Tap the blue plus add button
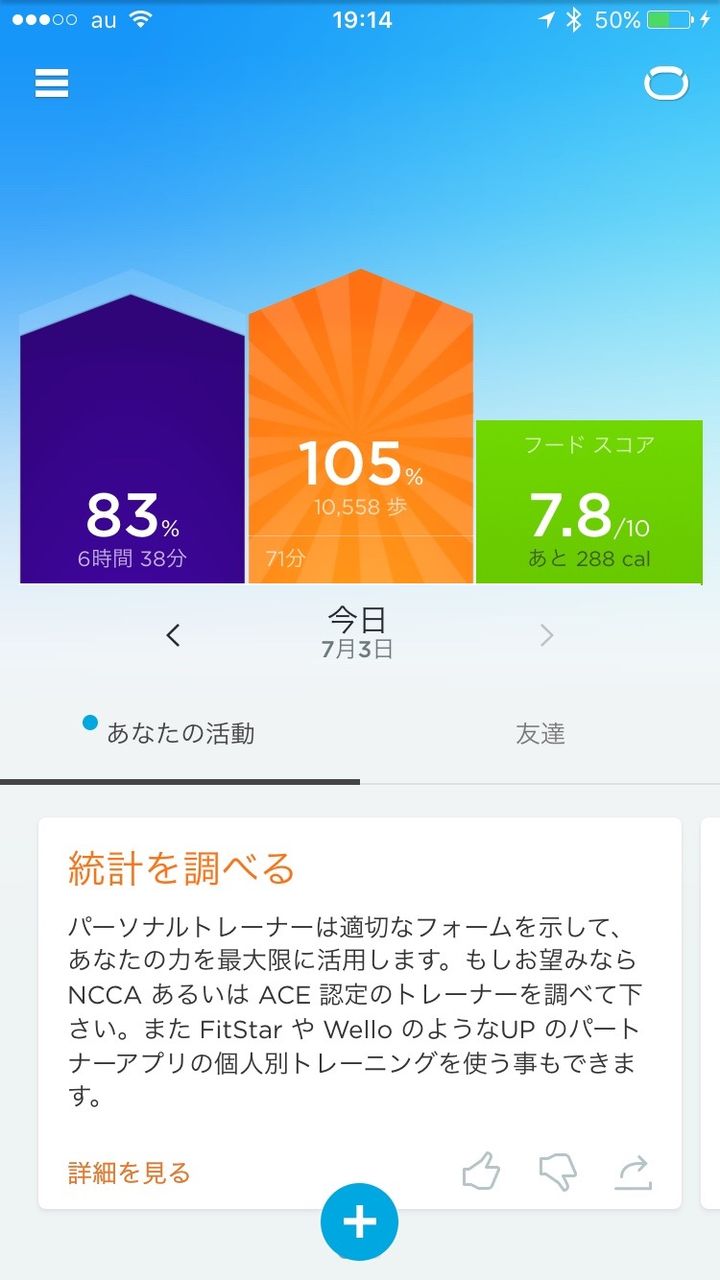 coord(360,1222)
